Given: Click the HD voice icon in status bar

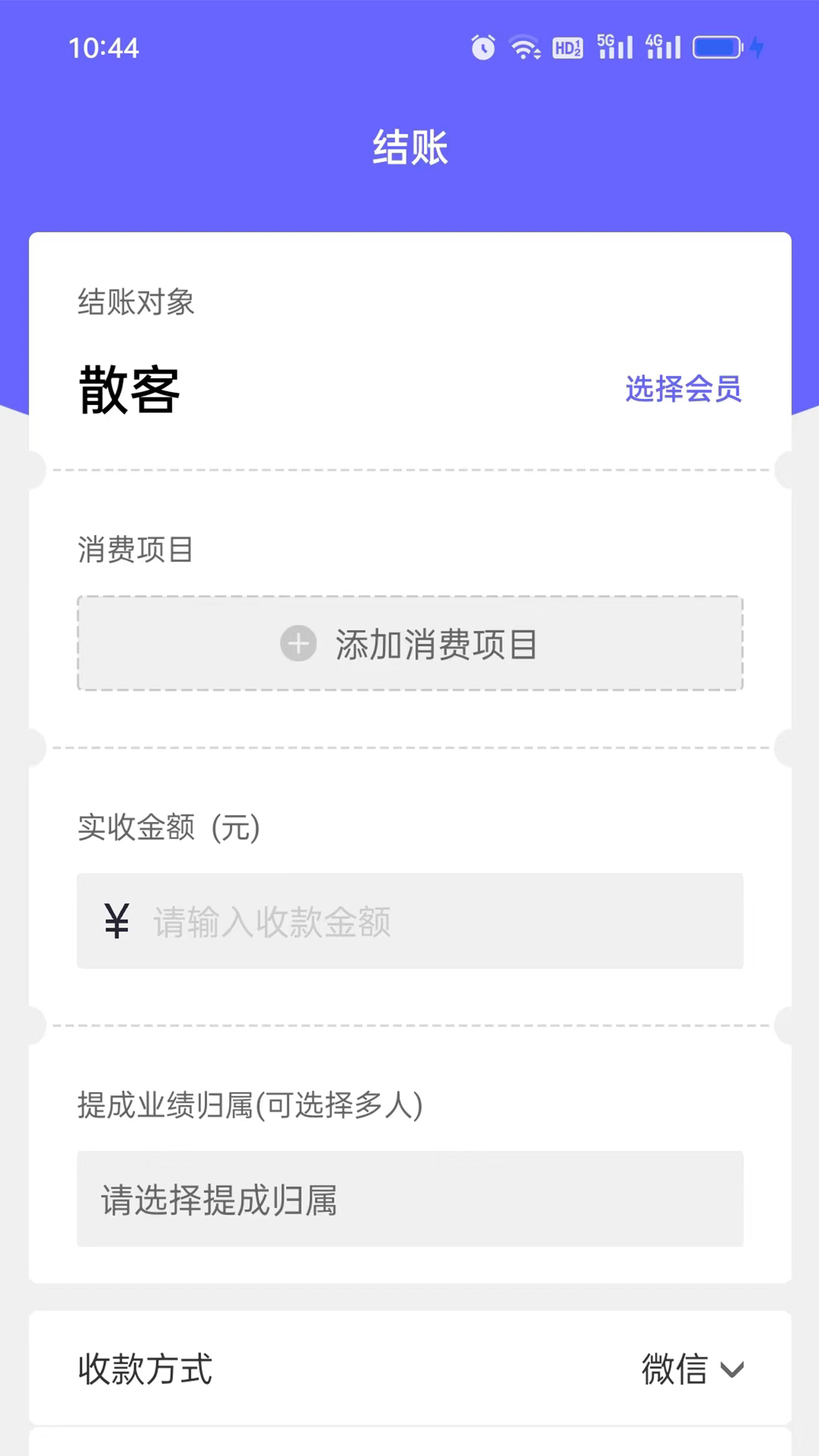Looking at the screenshot, I should point(567,47).
